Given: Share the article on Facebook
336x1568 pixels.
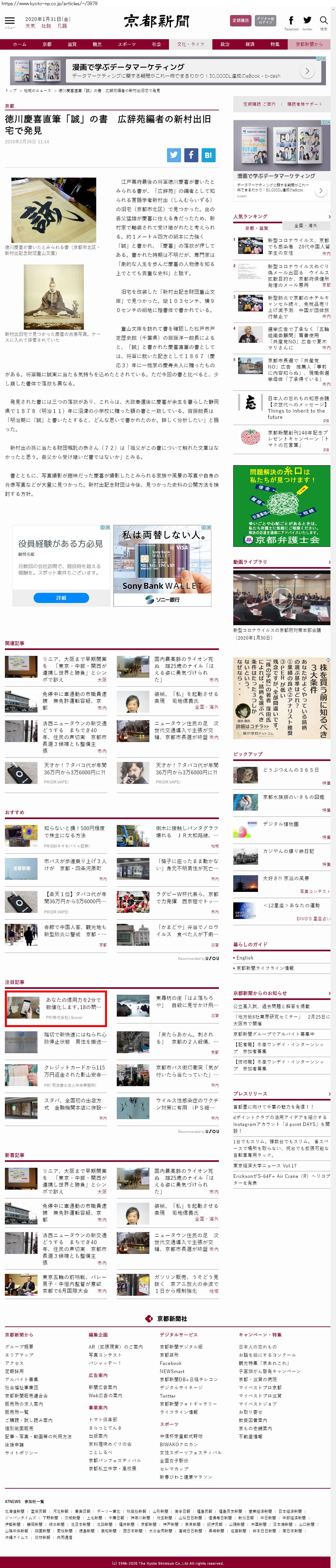Looking at the screenshot, I should (191, 155).
